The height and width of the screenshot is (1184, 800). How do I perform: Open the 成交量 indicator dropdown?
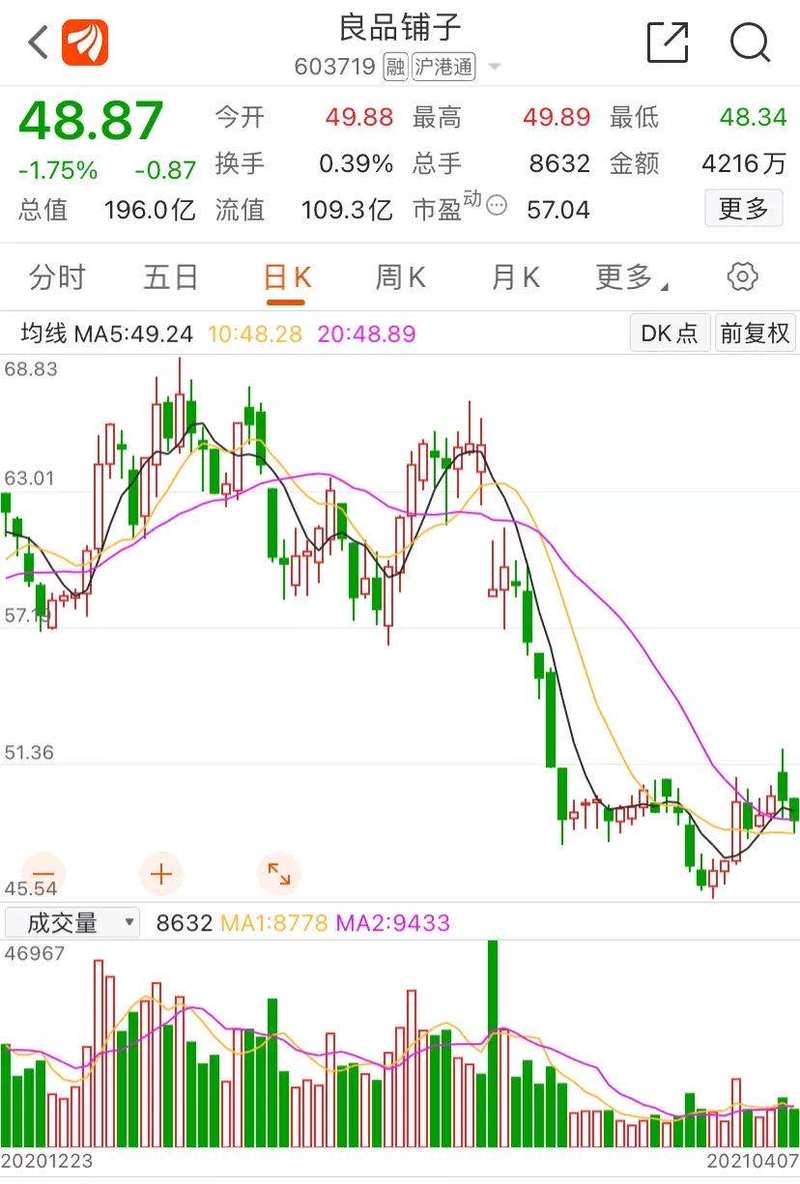click(x=73, y=922)
